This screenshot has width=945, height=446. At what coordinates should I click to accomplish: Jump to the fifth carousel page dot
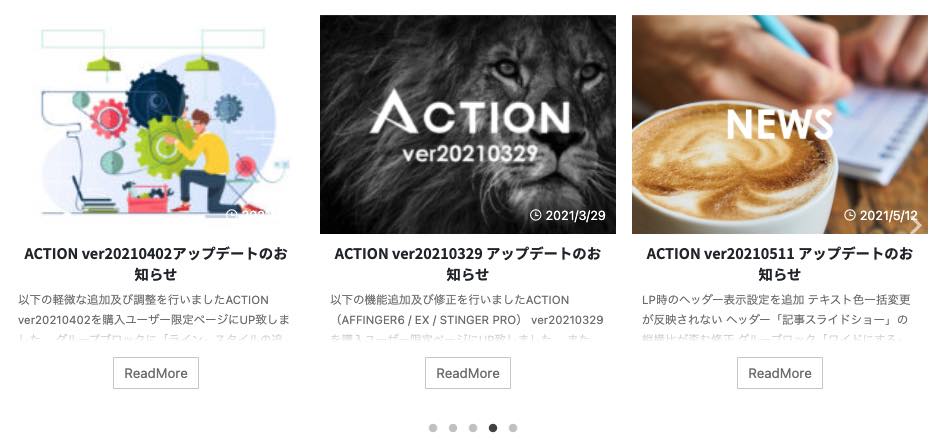513,428
